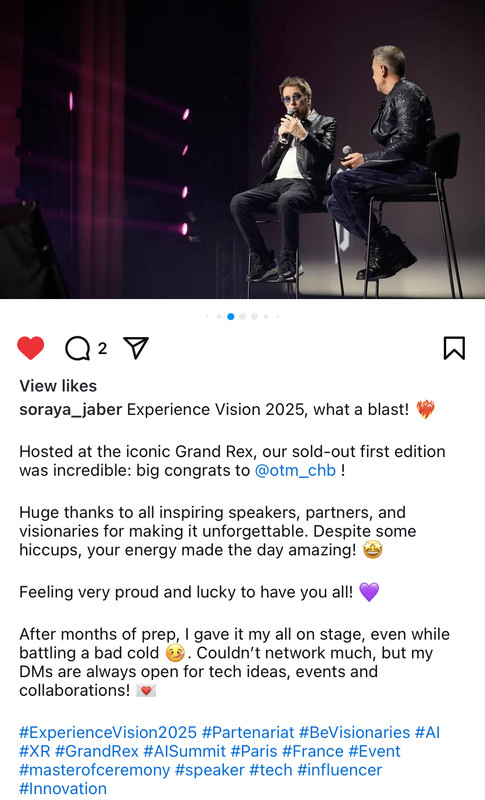Open the #GrandRex hashtag
485x800 pixels.
(x=97, y=752)
